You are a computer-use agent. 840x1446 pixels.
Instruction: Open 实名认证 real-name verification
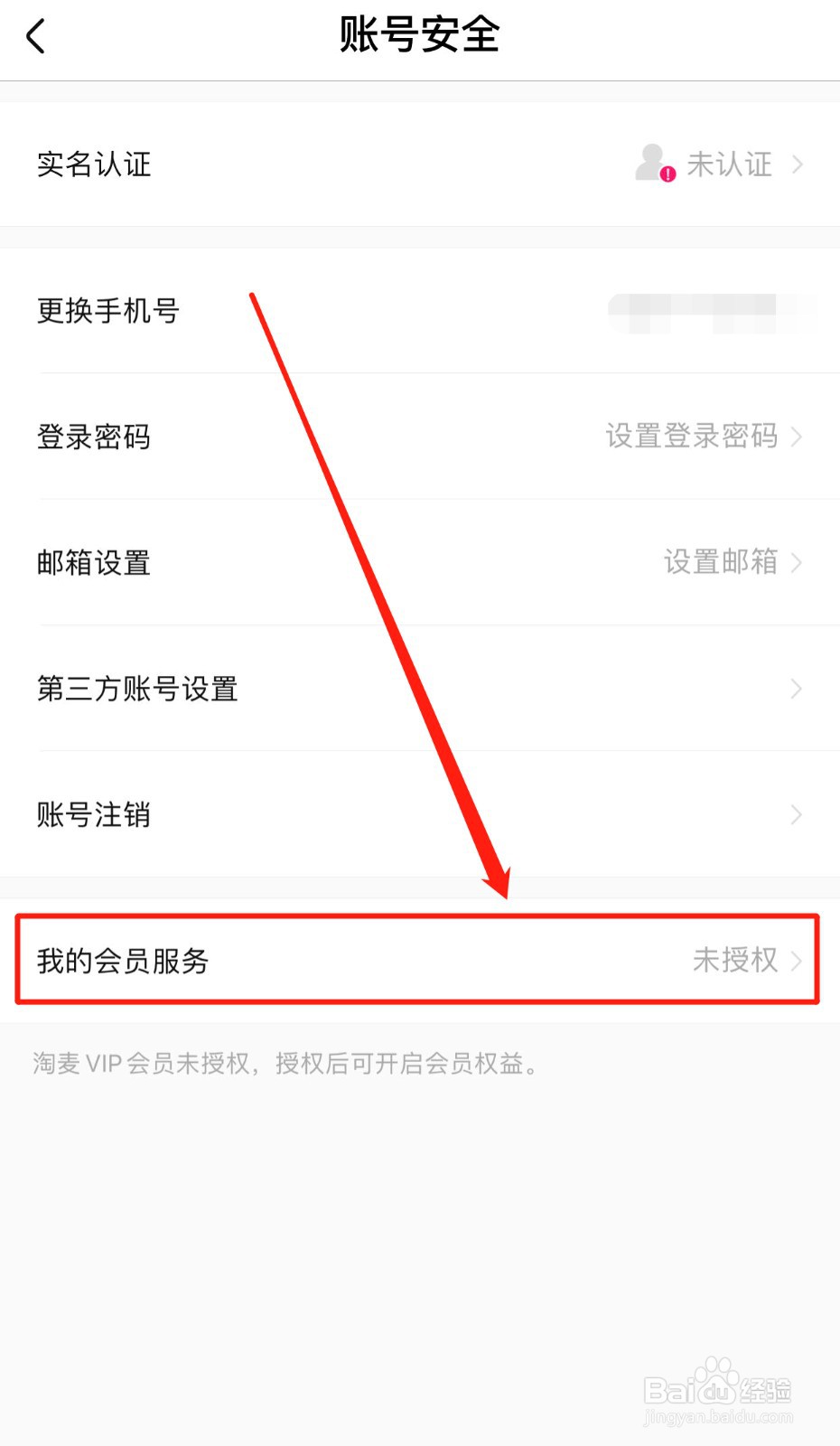[x=93, y=164]
